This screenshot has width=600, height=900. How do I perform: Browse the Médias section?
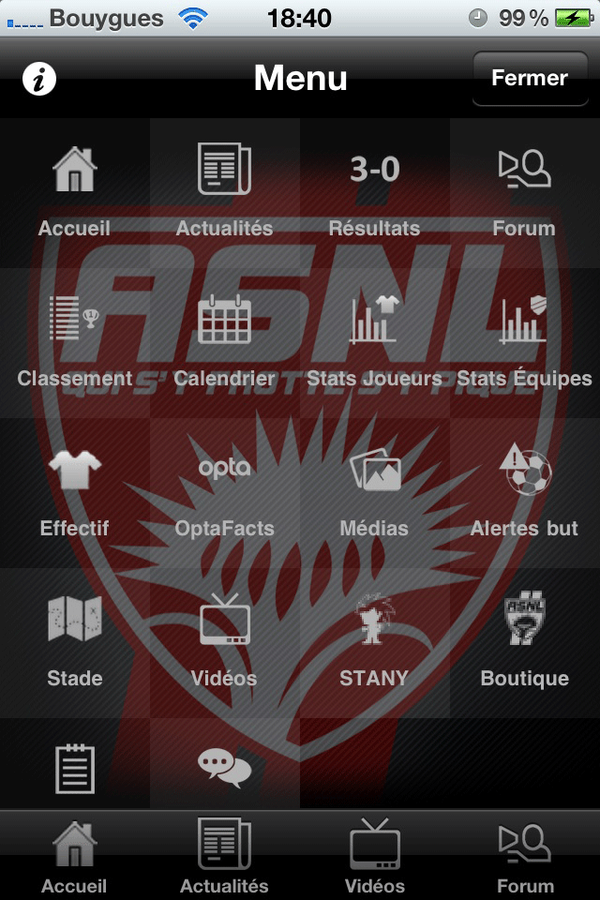click(x=375, y=493)
